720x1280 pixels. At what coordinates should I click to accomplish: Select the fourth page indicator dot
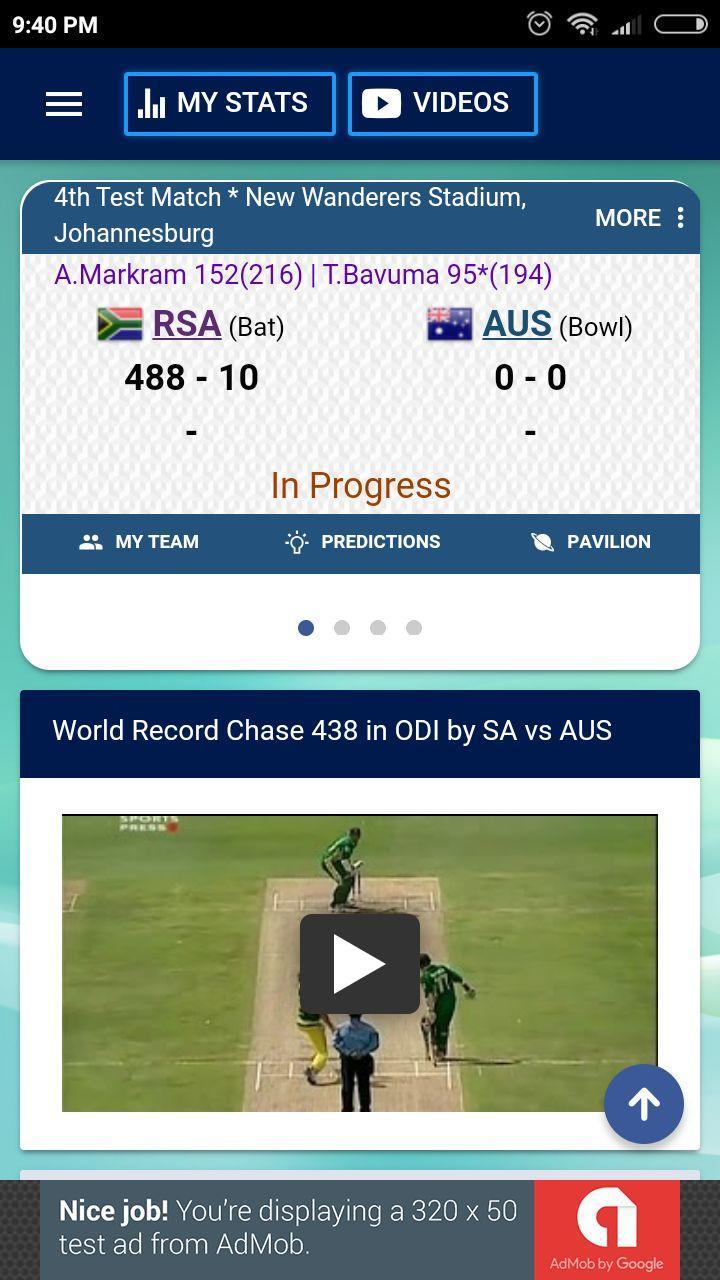tap(414, 628)
